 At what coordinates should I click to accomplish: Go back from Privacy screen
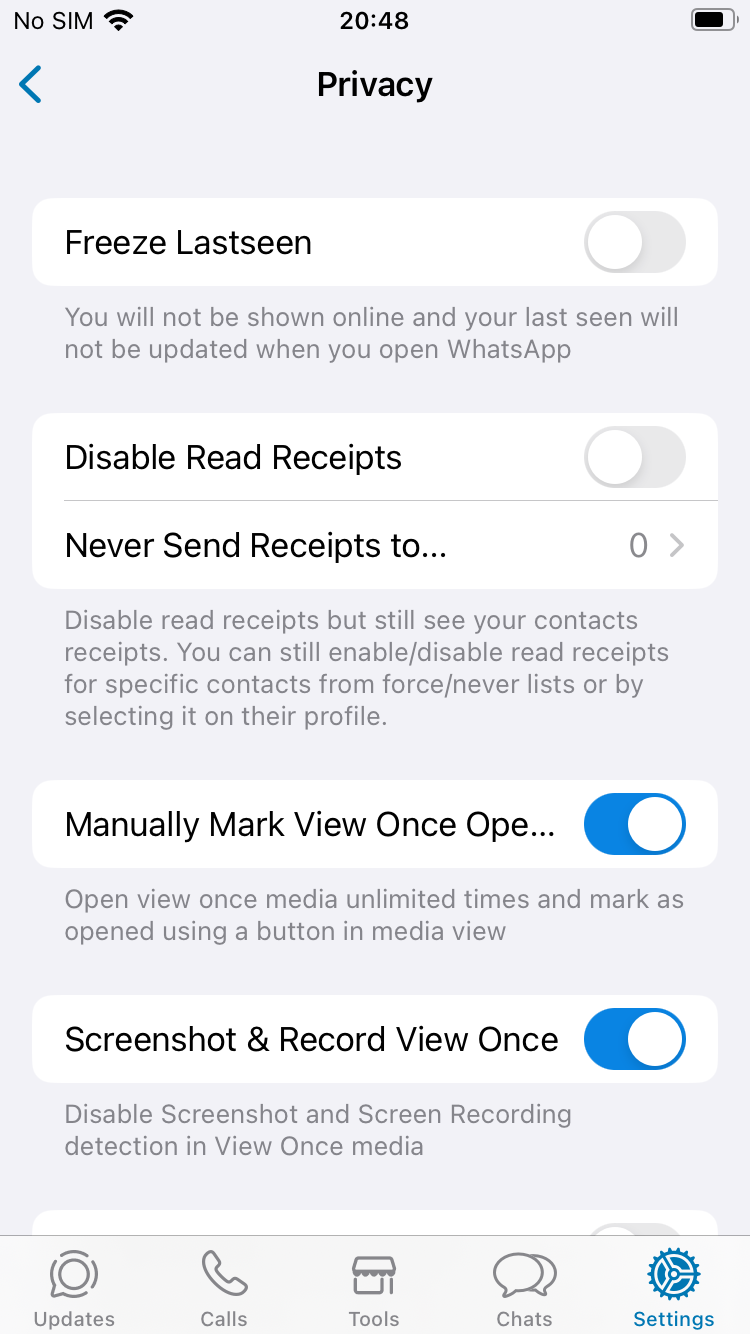[31, 84]
